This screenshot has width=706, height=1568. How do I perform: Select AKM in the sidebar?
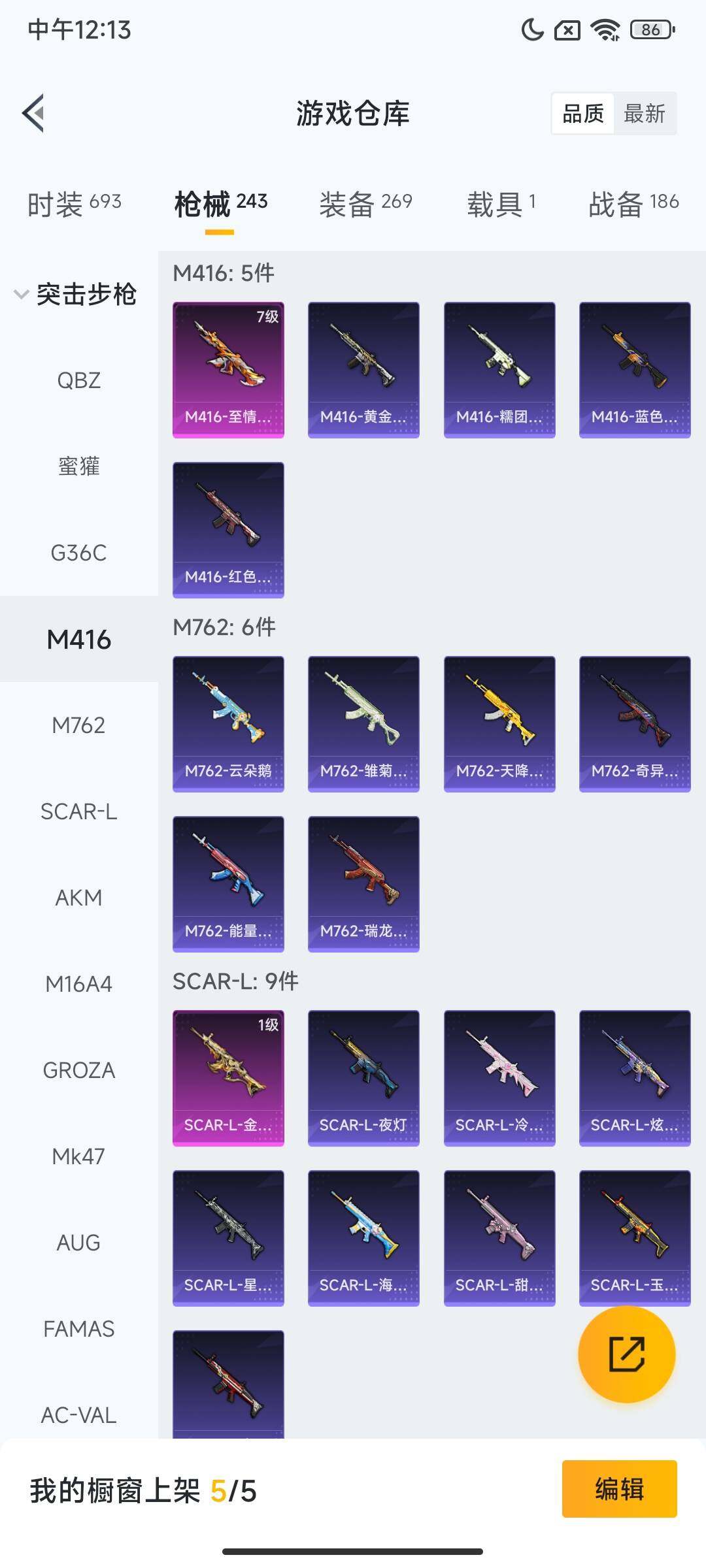(x=78, y=898)
